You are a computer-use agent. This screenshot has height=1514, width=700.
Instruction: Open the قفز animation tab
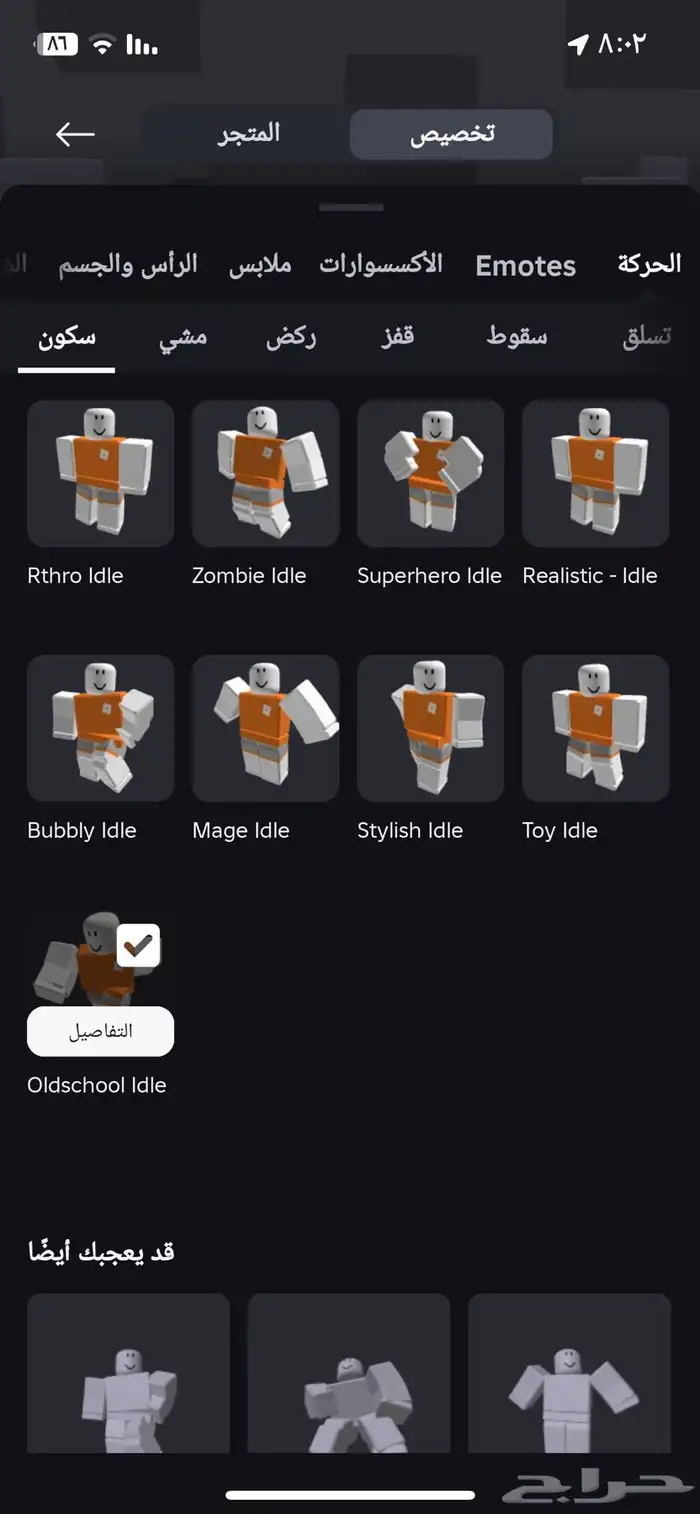[397, 337]
